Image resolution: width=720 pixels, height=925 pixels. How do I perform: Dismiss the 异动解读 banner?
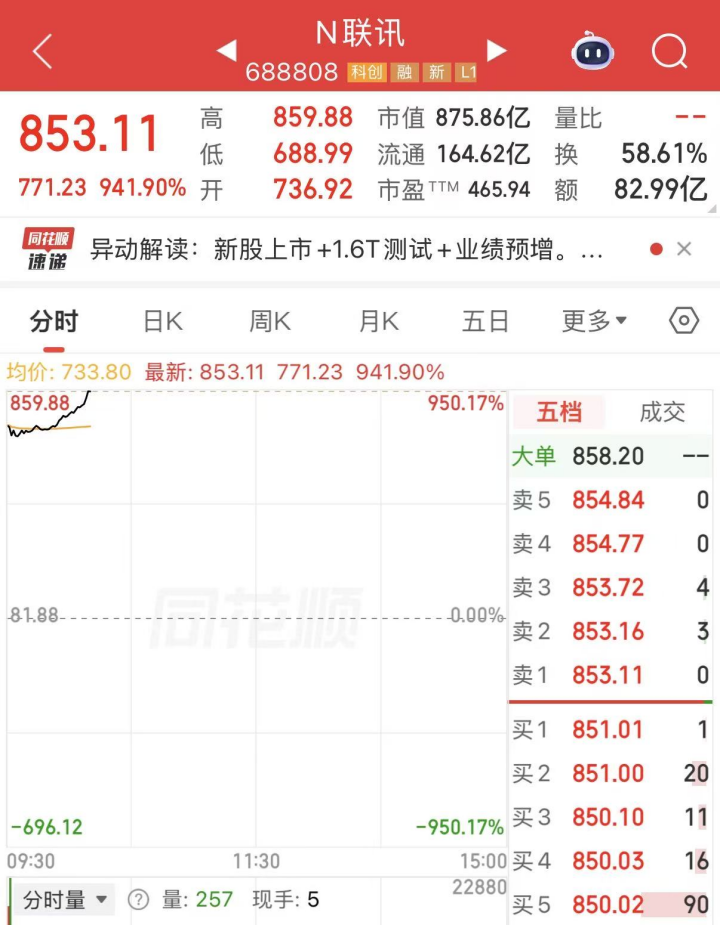click(x=685, y=249)
